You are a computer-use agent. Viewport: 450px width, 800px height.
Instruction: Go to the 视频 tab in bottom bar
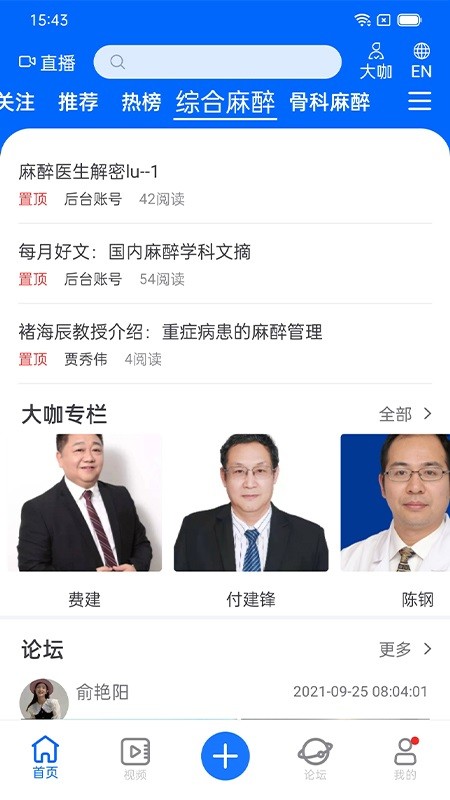(135, 758)
